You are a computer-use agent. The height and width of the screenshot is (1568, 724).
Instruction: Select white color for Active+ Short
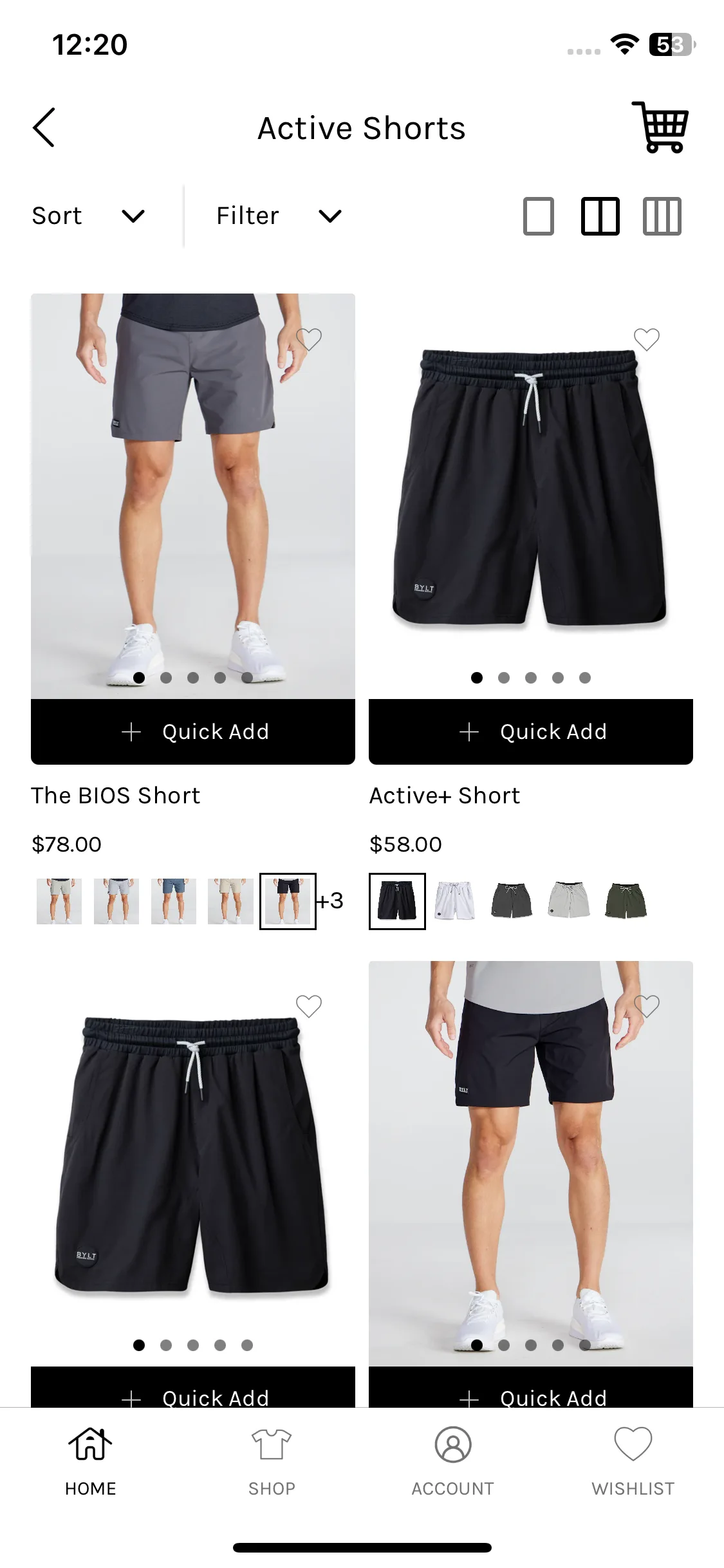tap(454, 901)
